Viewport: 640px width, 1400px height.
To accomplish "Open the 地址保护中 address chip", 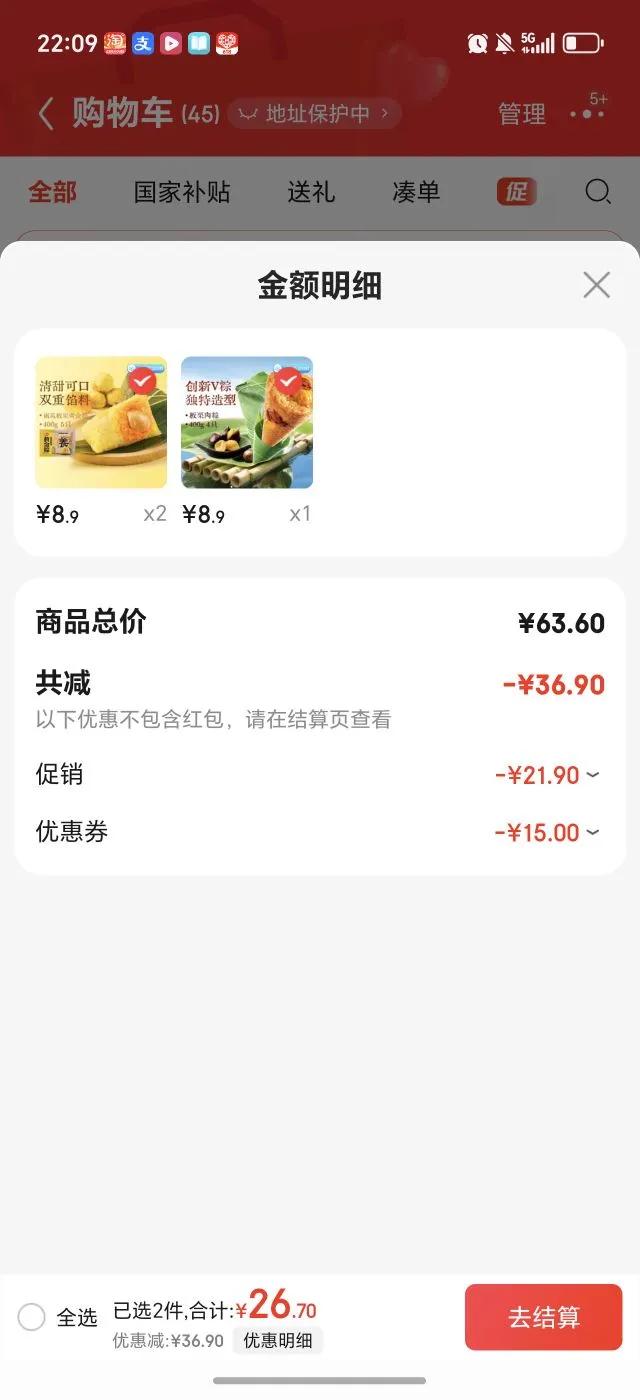I will click(x=315, y=114).
